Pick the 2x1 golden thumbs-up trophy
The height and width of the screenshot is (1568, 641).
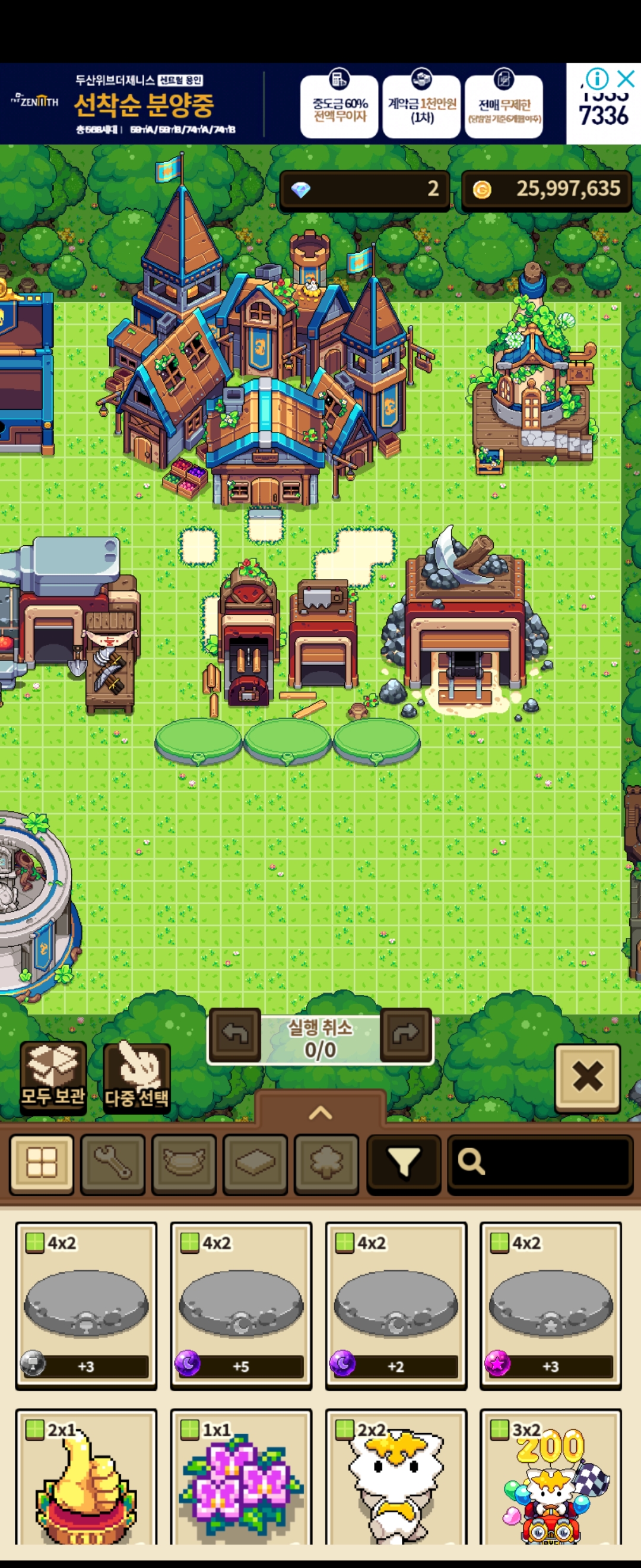coord(87,1480)
